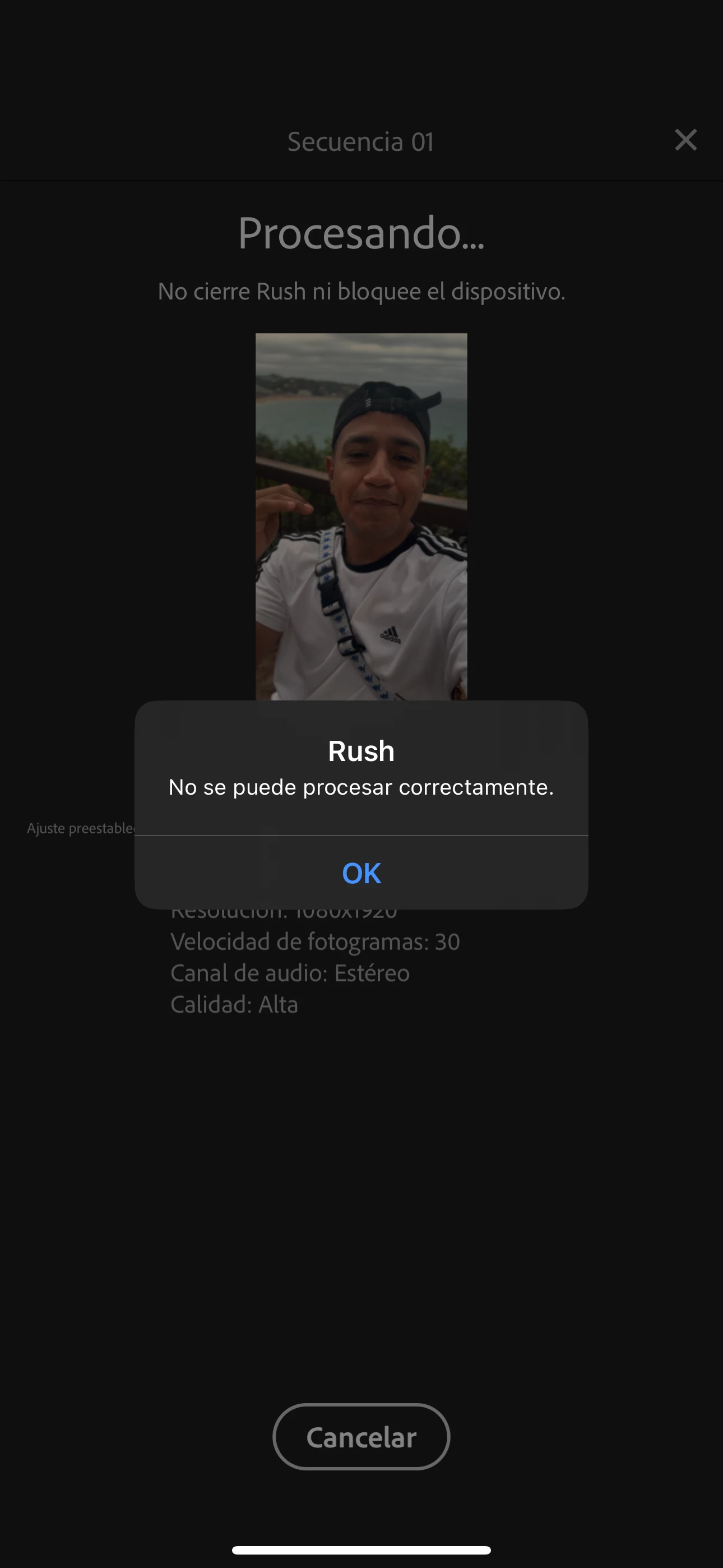Close the Secuencia 01 export screen
The height and width of the screenshot is (1568, 723).
pyautogui.click(x=685, y=140)
